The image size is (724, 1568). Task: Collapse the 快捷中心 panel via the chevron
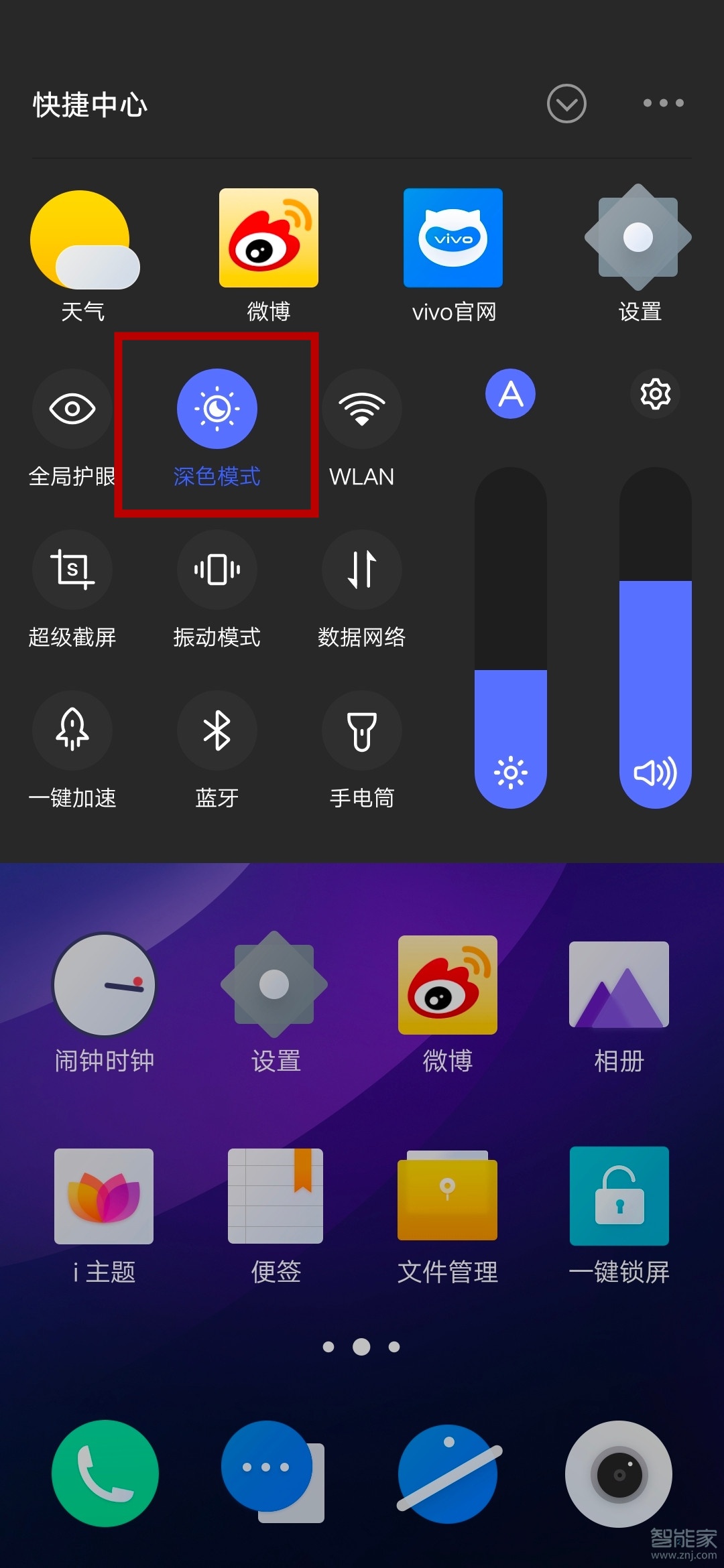(565, 103)
